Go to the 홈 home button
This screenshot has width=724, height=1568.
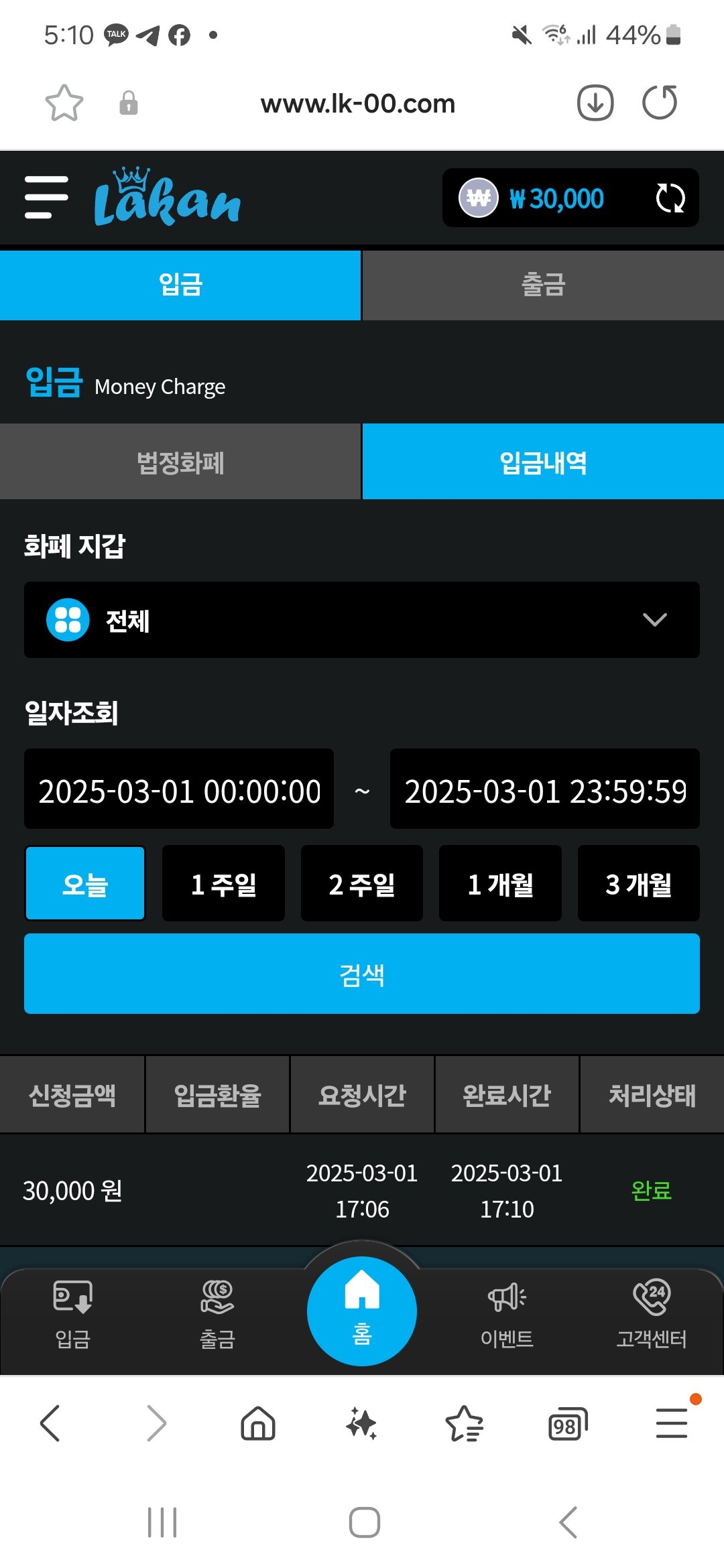click(362, 1311)
